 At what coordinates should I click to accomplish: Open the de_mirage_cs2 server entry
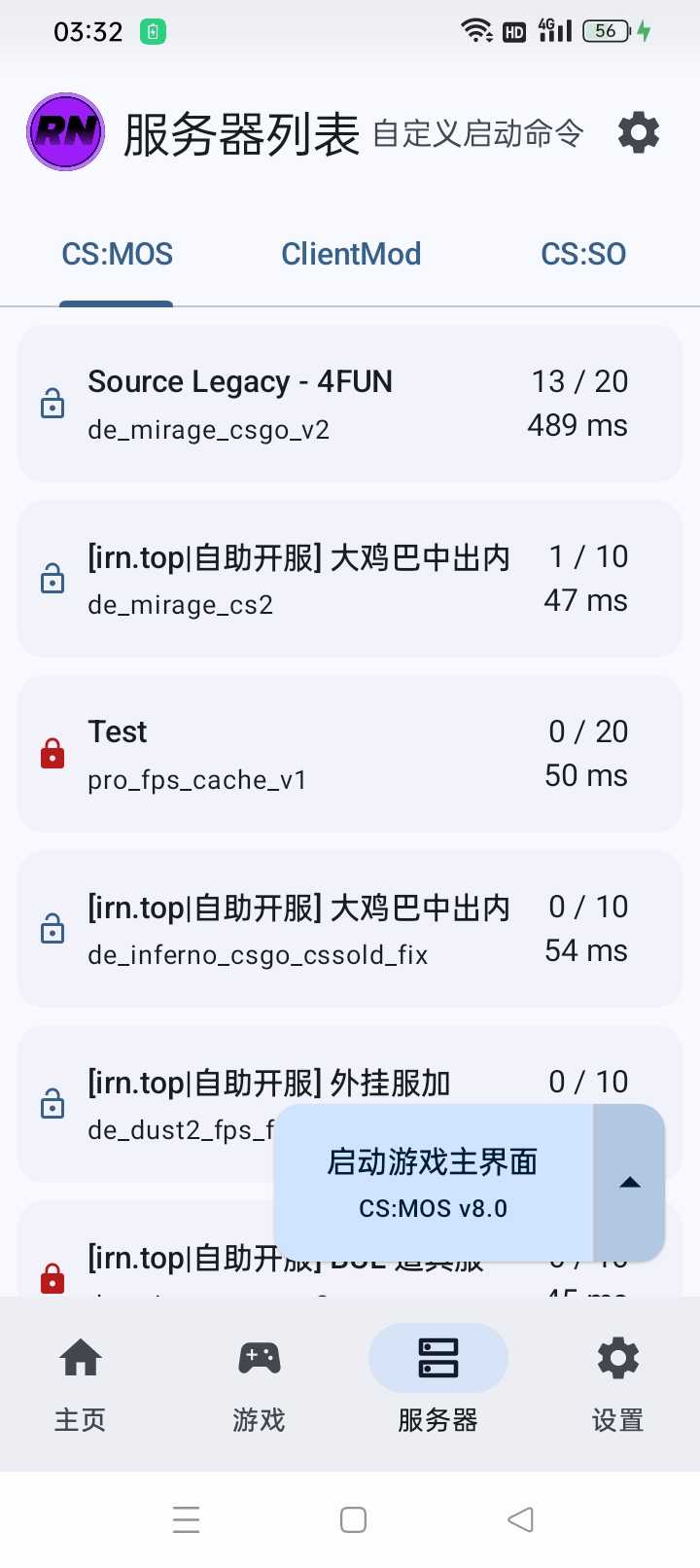[350, 579]
